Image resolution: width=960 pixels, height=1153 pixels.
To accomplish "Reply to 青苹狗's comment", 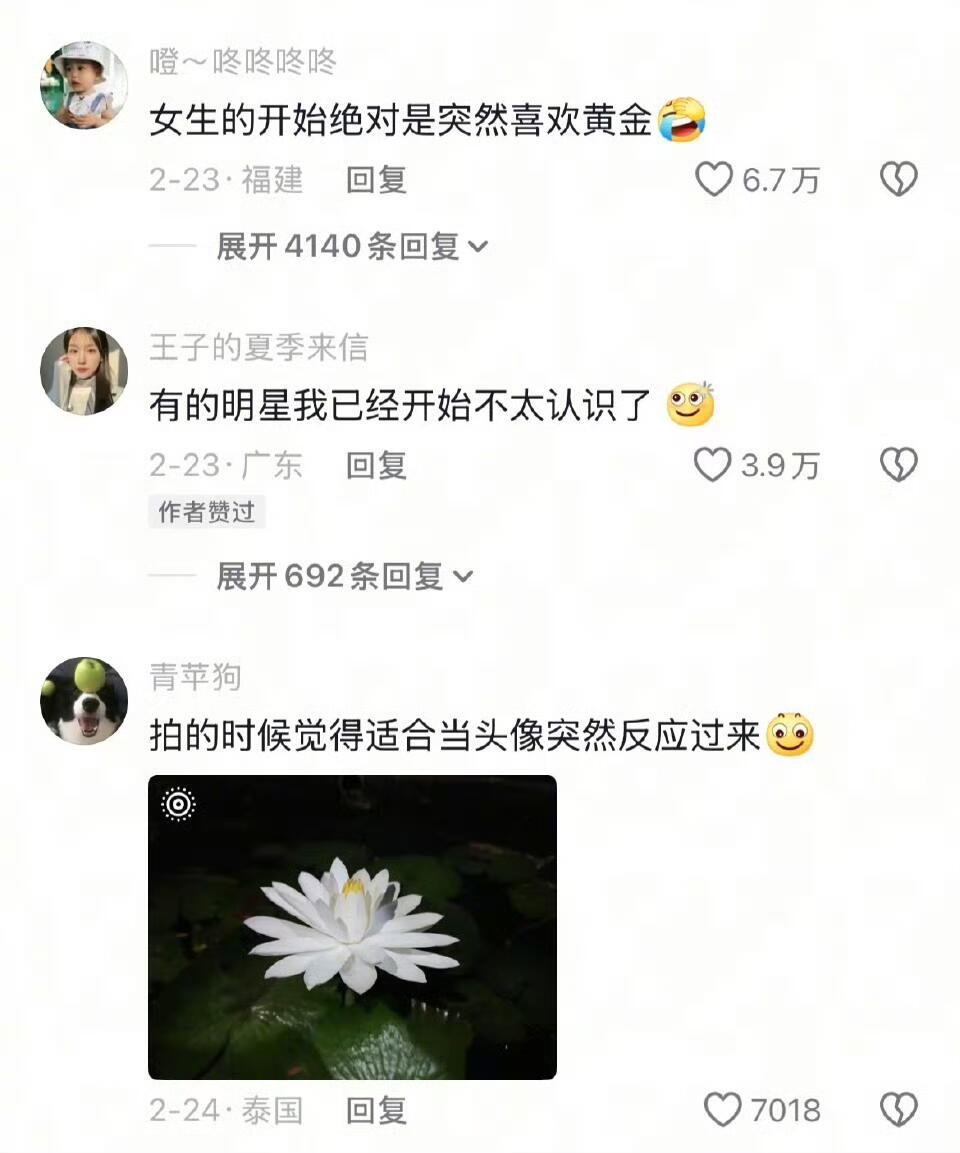I will point(376,1110).
